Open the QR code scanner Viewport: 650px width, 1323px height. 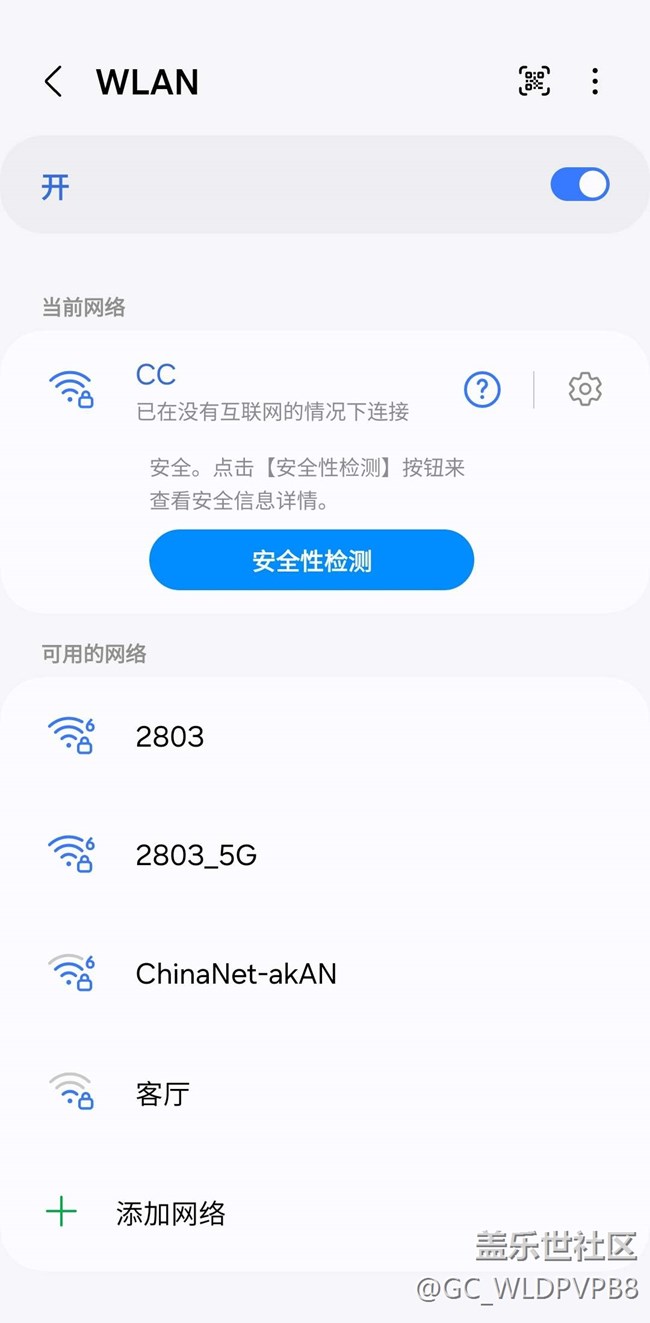pos(534,82)
